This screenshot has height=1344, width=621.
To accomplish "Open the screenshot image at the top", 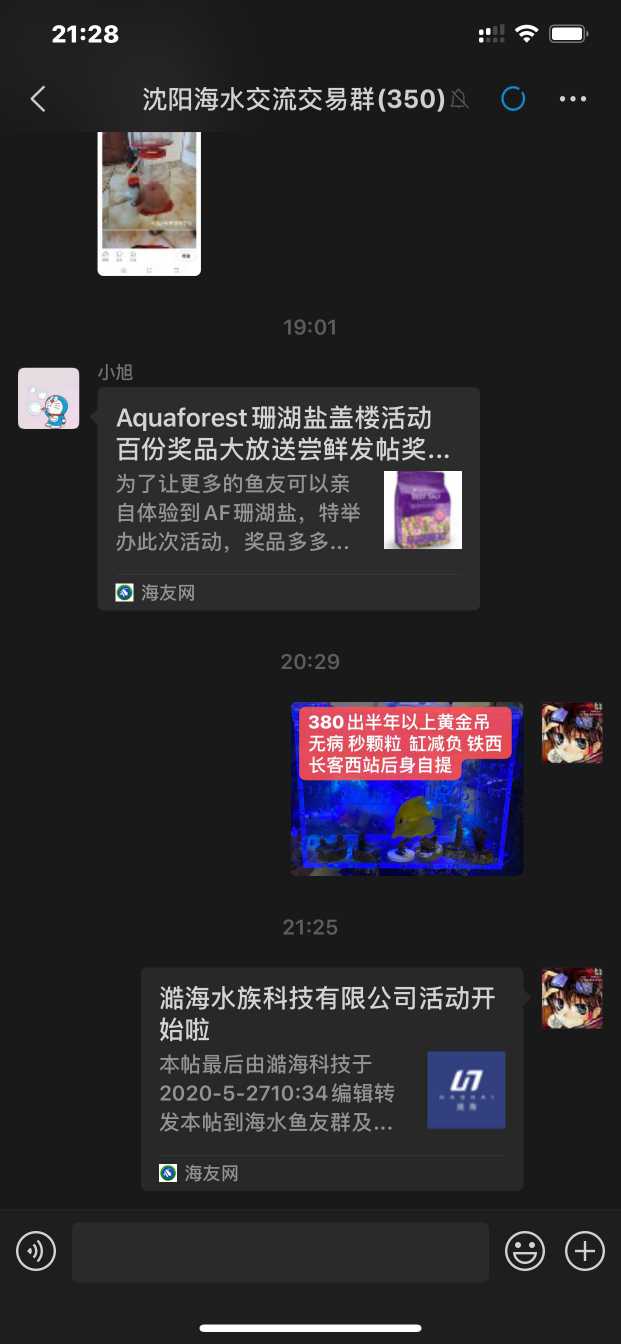I will click(149, 202).
